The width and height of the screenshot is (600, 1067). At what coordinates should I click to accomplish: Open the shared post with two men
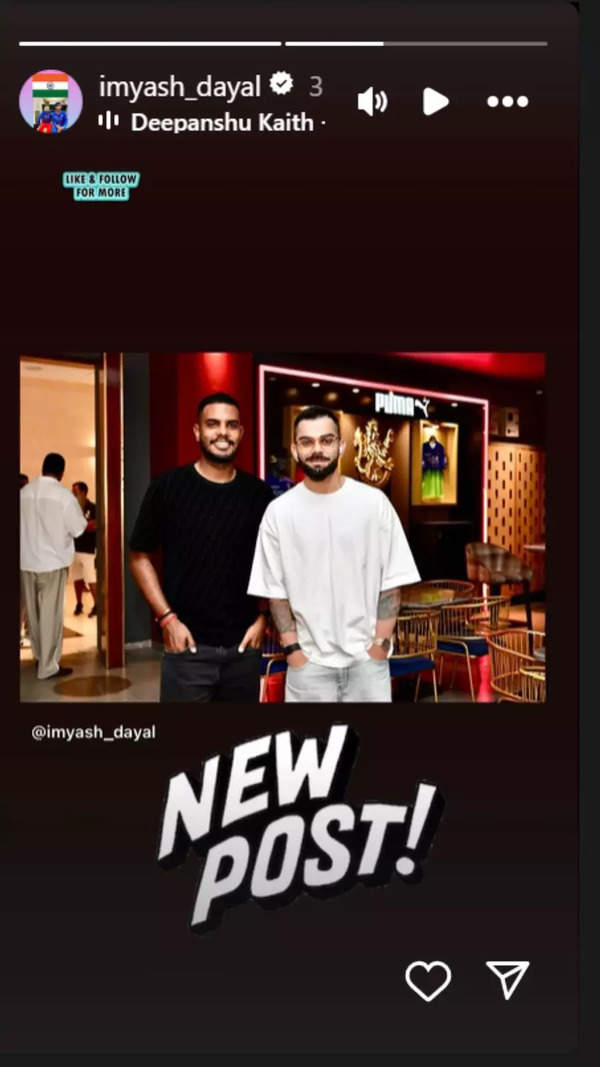point(282,527)
